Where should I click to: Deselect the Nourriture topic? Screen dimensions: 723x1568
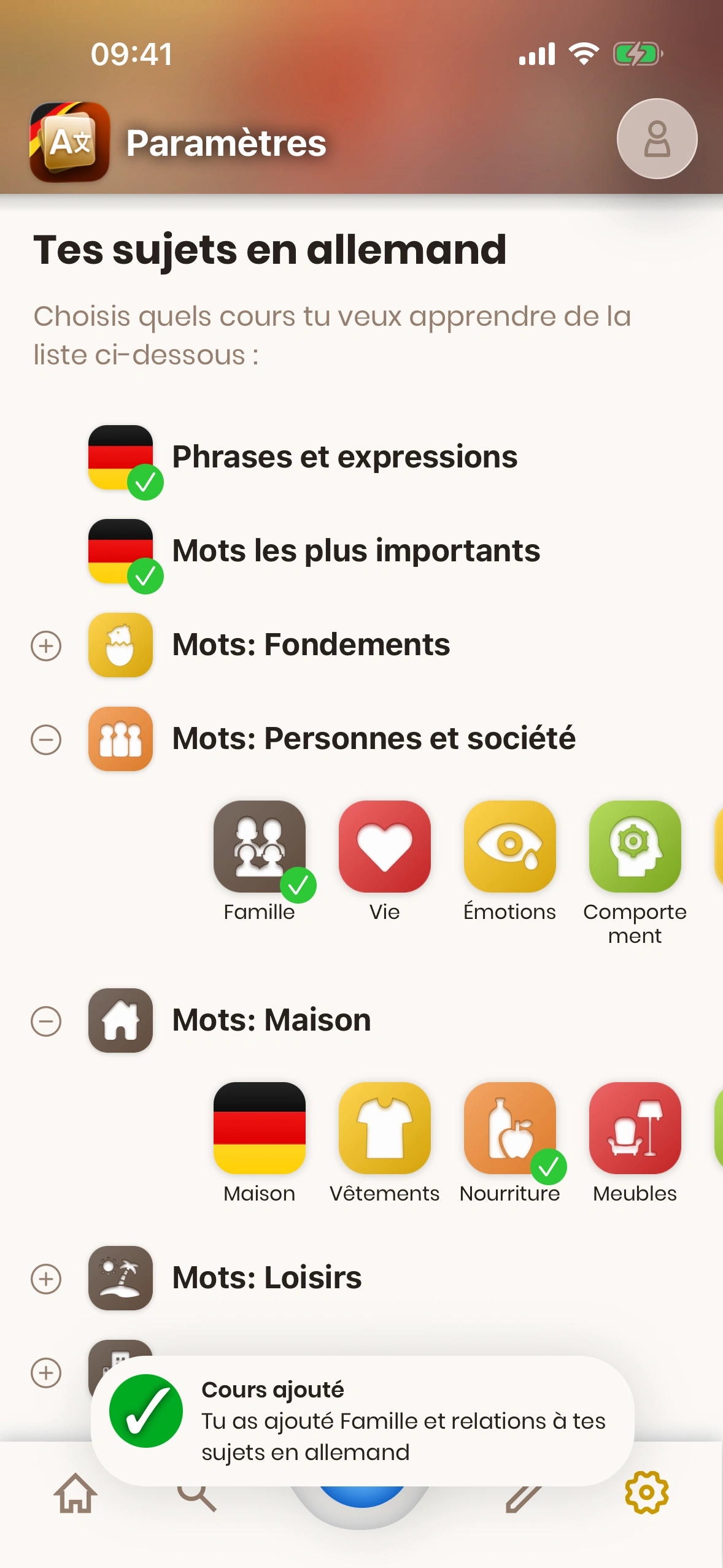(510, 1129)
